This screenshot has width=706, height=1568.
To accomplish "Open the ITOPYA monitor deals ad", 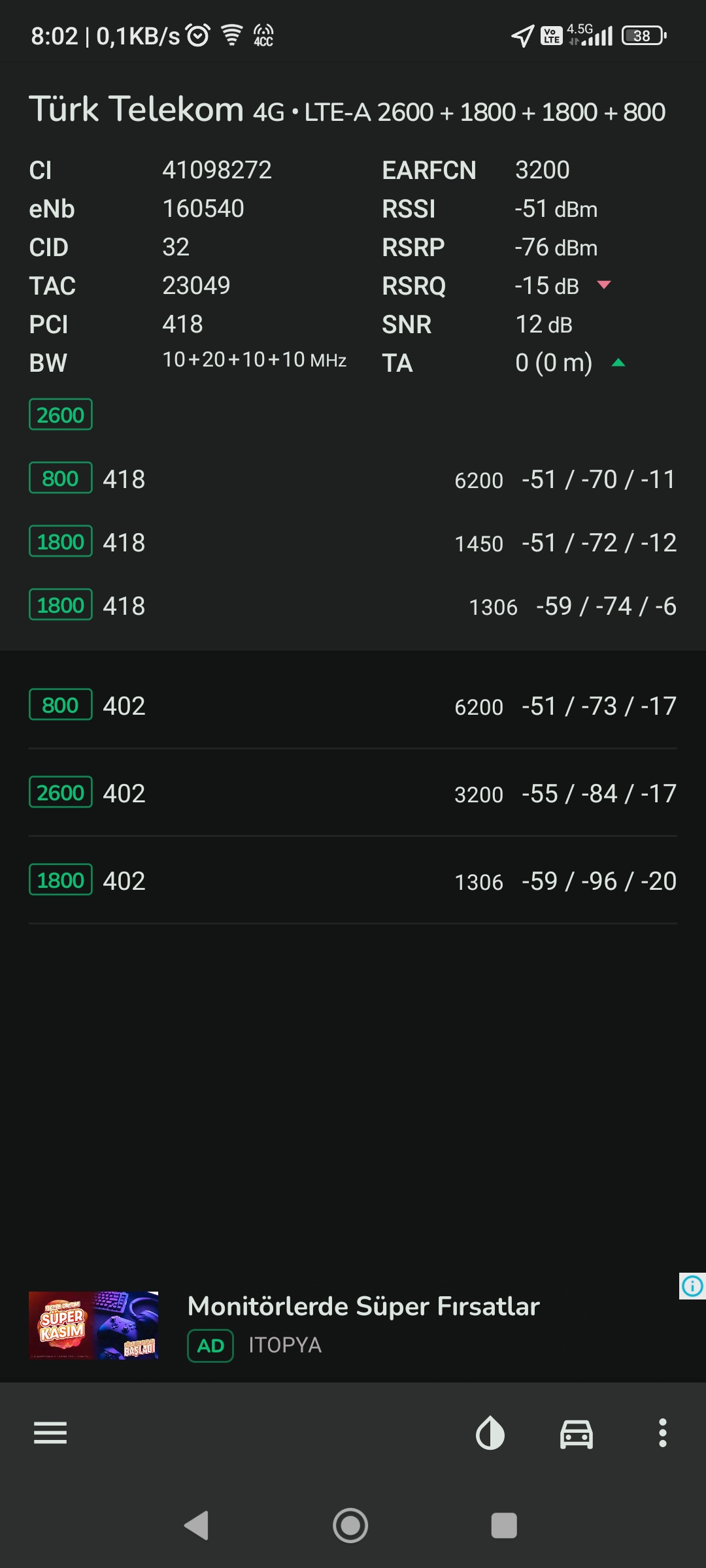I will click(353, 1326).
